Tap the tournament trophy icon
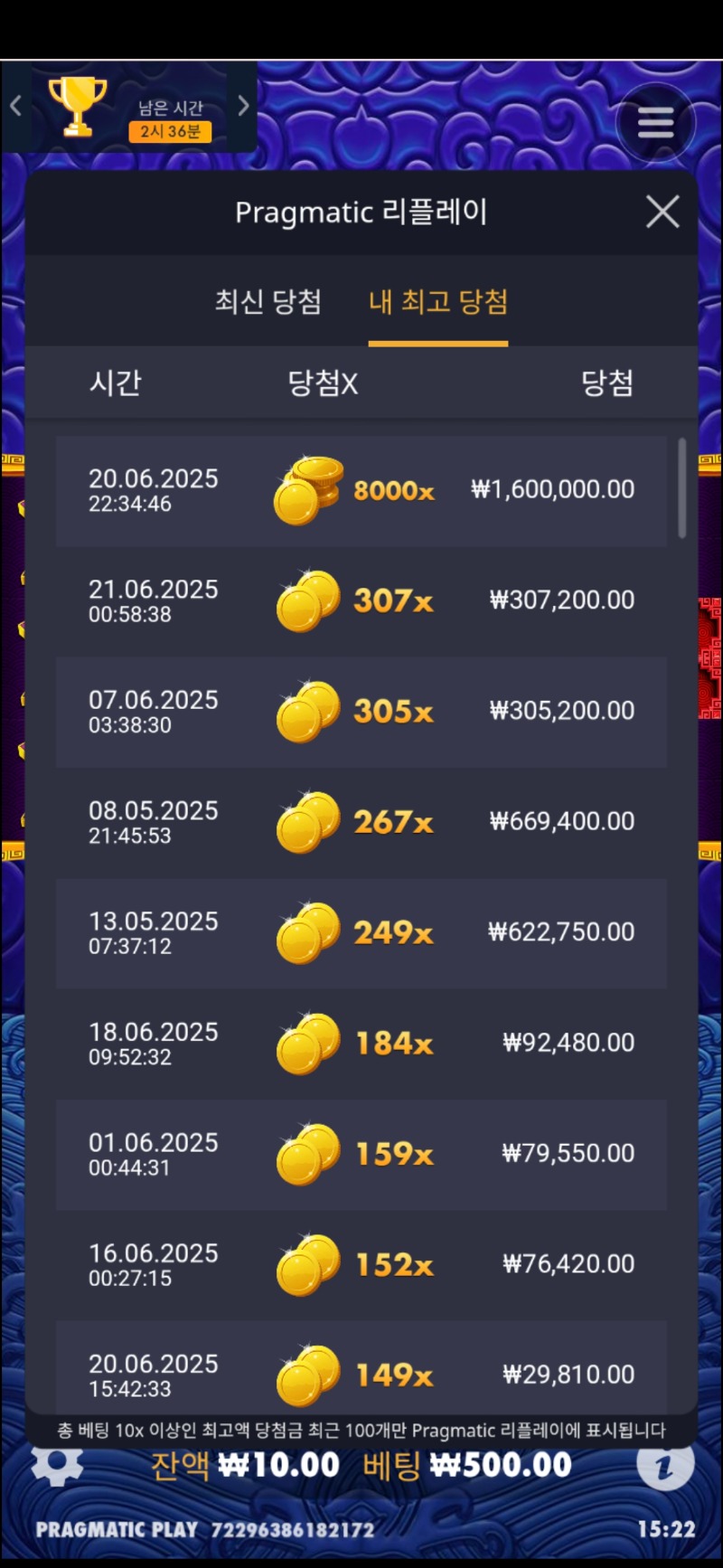The image size is (723, 1568). coord(77,106)
